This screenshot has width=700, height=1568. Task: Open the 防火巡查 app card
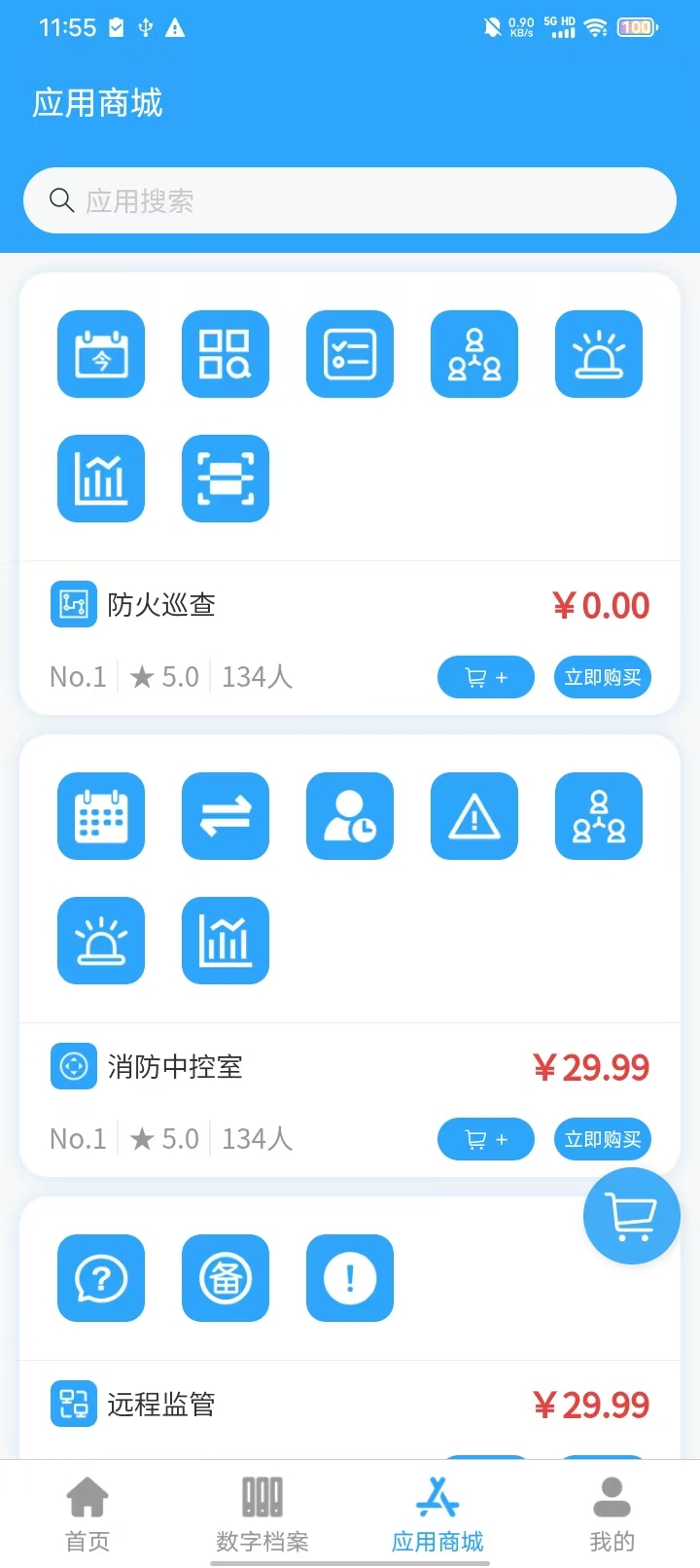tap(350, 494)
